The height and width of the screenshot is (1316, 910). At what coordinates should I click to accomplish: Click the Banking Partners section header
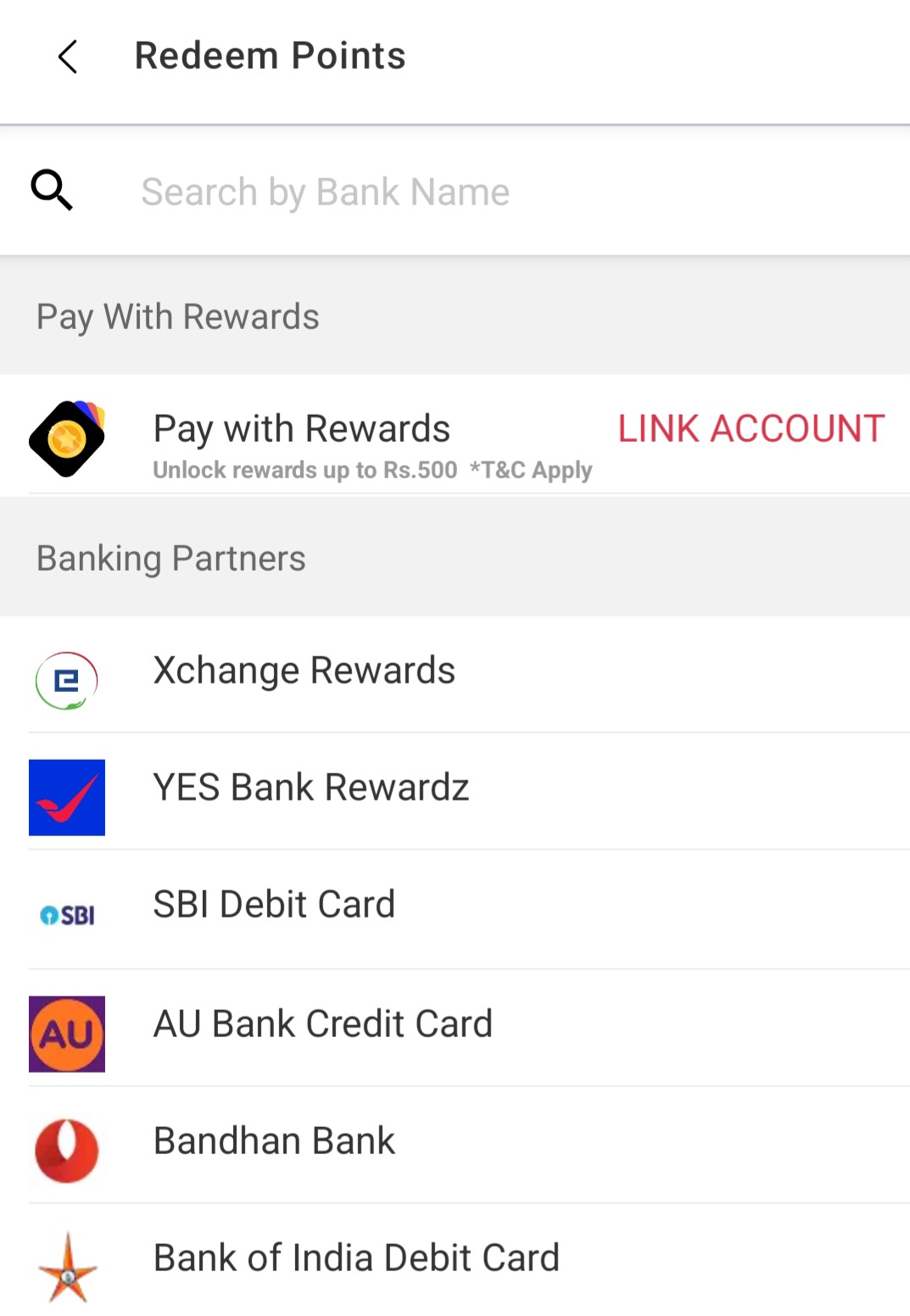(x=170, y=557)
